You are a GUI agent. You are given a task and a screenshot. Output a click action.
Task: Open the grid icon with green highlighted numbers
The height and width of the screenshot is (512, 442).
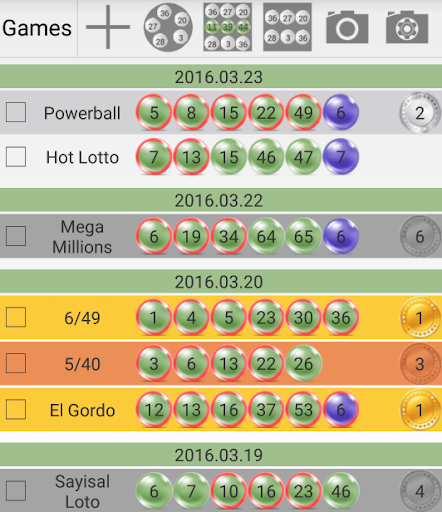point(228,27)
